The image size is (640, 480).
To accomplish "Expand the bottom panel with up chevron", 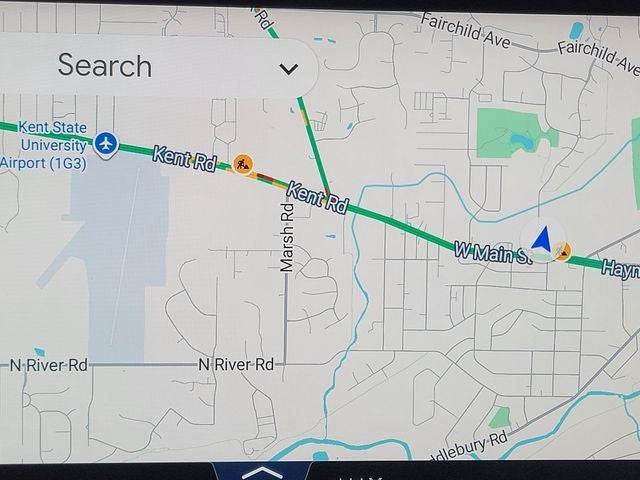I will 262,472.
